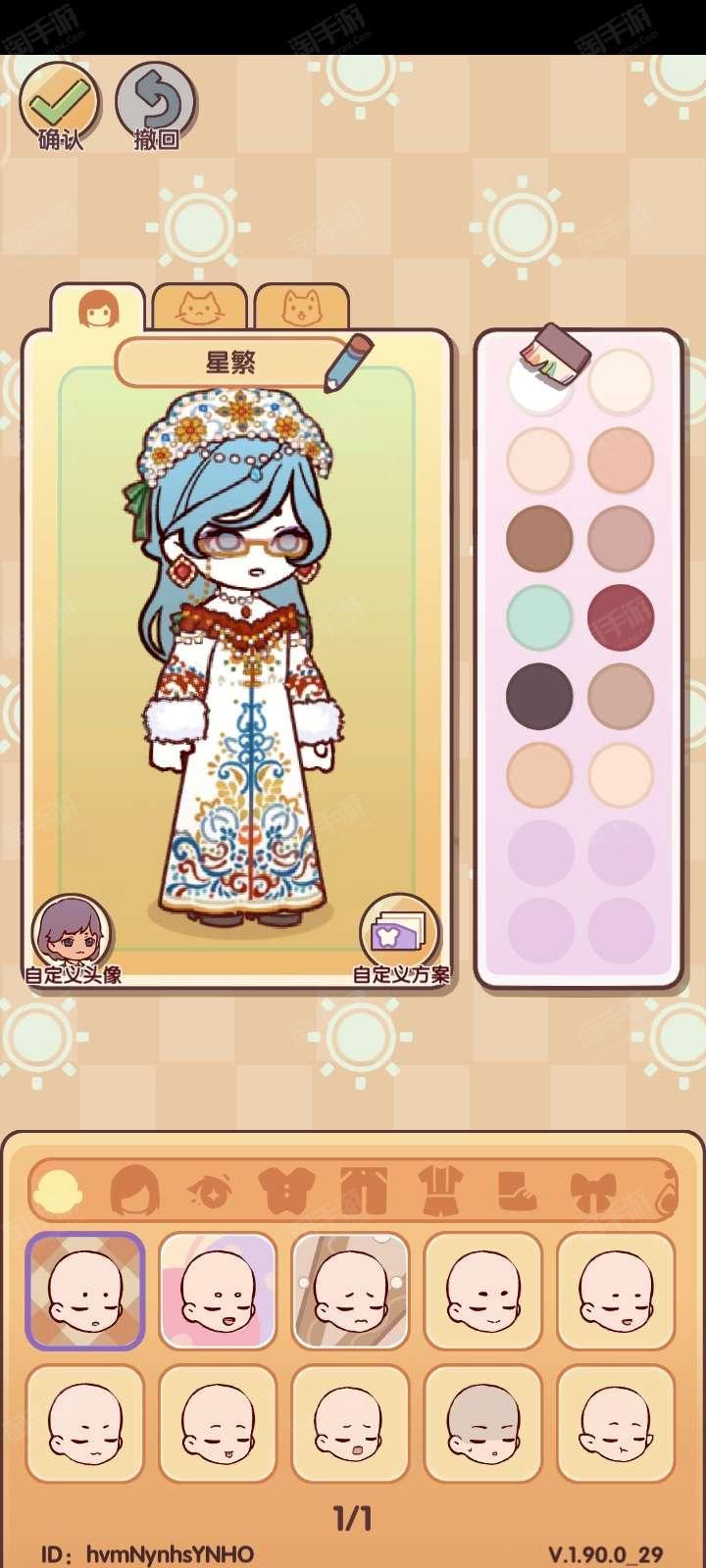Select the face on pink background
Image resolution: width=706 pixels, height=1568 pixels.
218,1291
